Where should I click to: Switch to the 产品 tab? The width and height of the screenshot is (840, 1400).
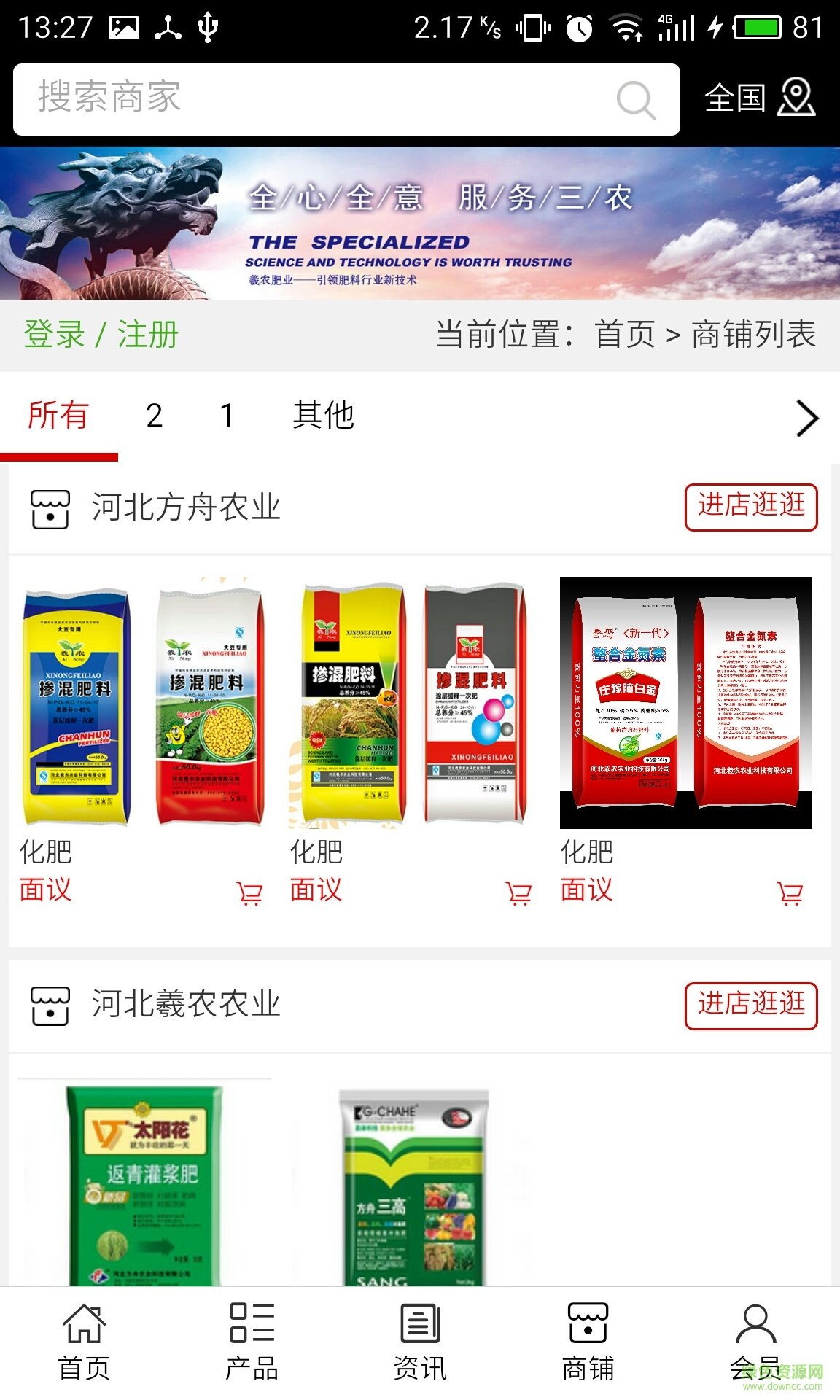tap(252, 1342)
